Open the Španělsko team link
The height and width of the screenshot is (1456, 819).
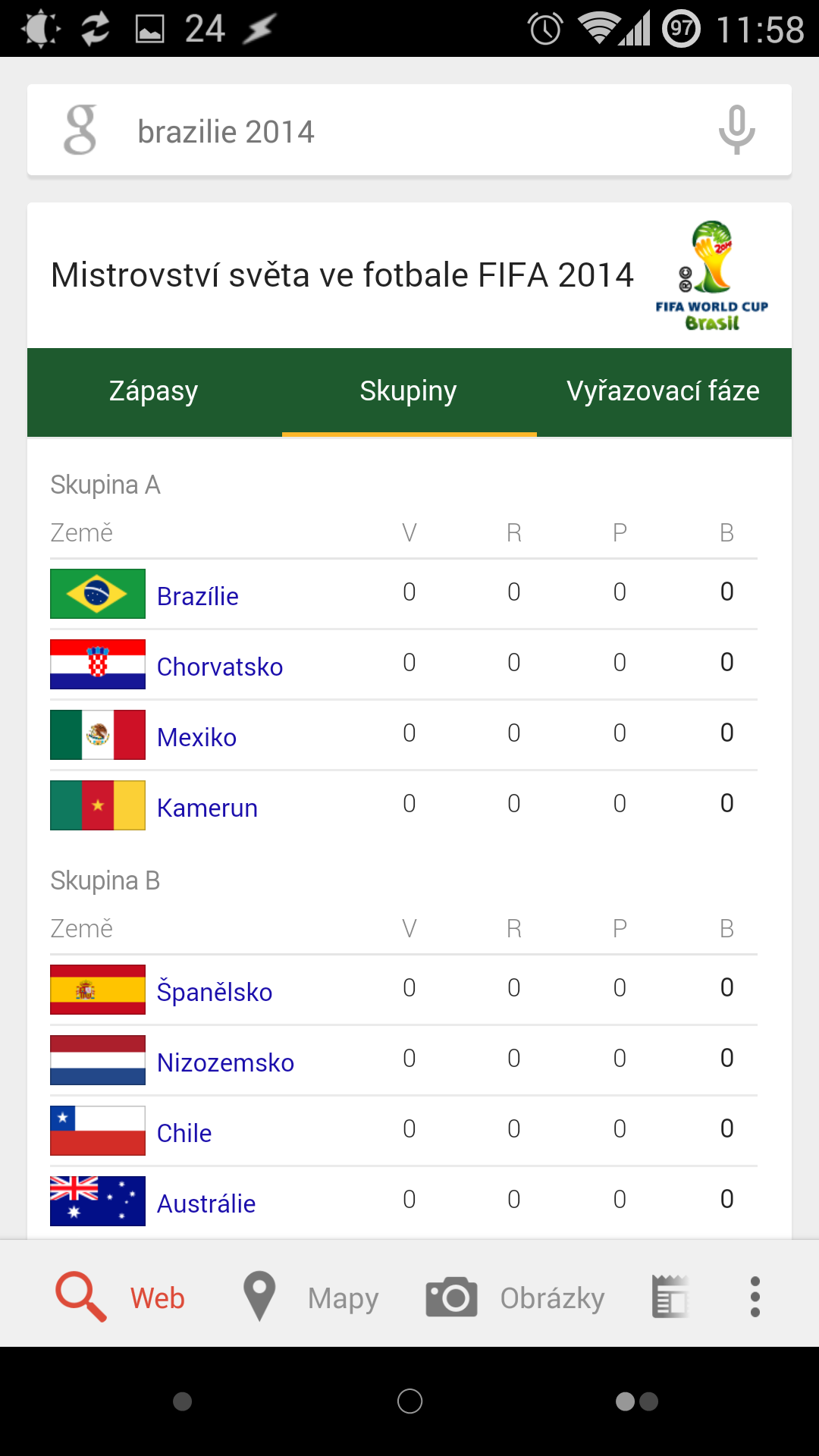[214, 992]
